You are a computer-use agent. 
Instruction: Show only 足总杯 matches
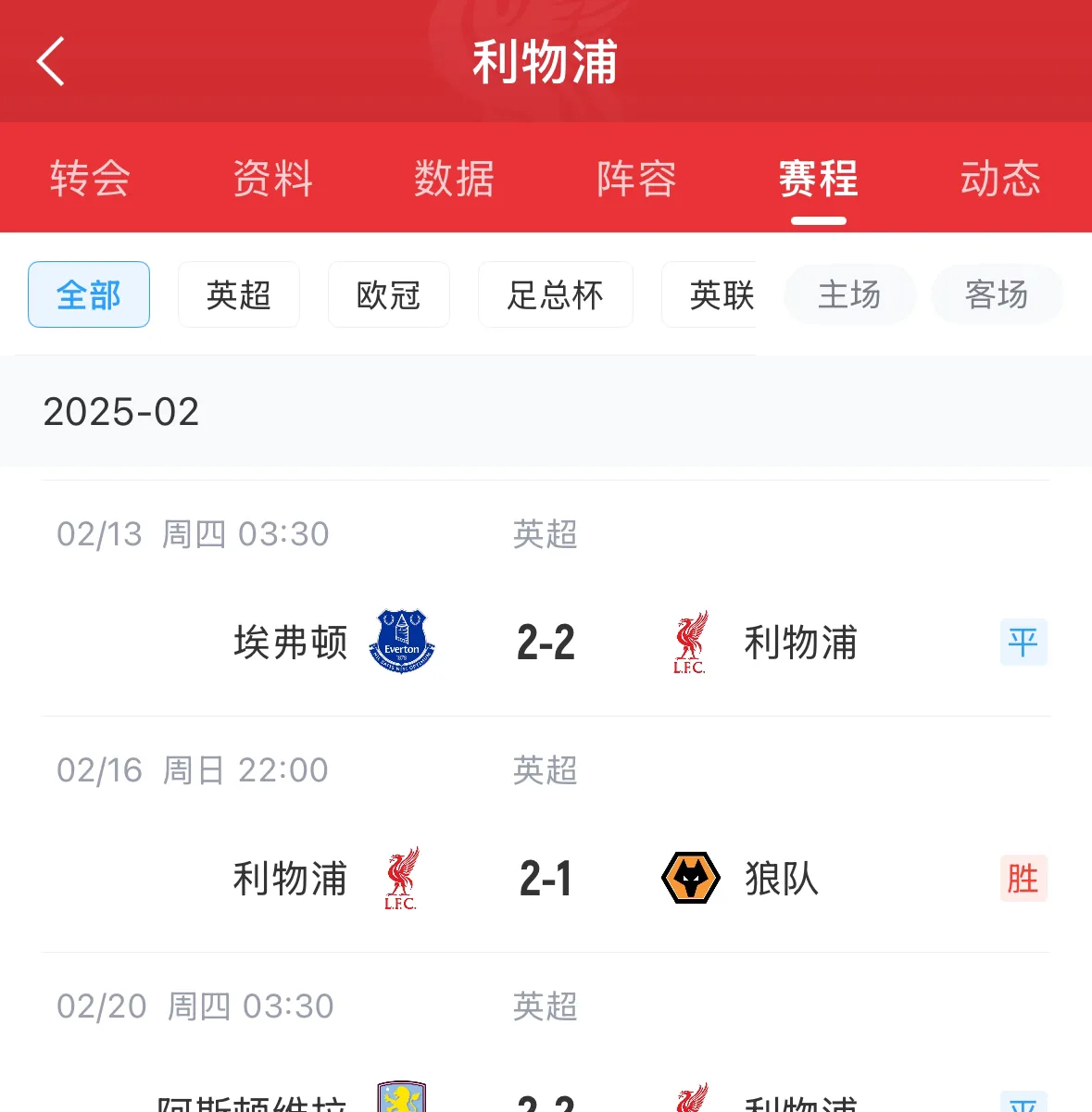556,295
